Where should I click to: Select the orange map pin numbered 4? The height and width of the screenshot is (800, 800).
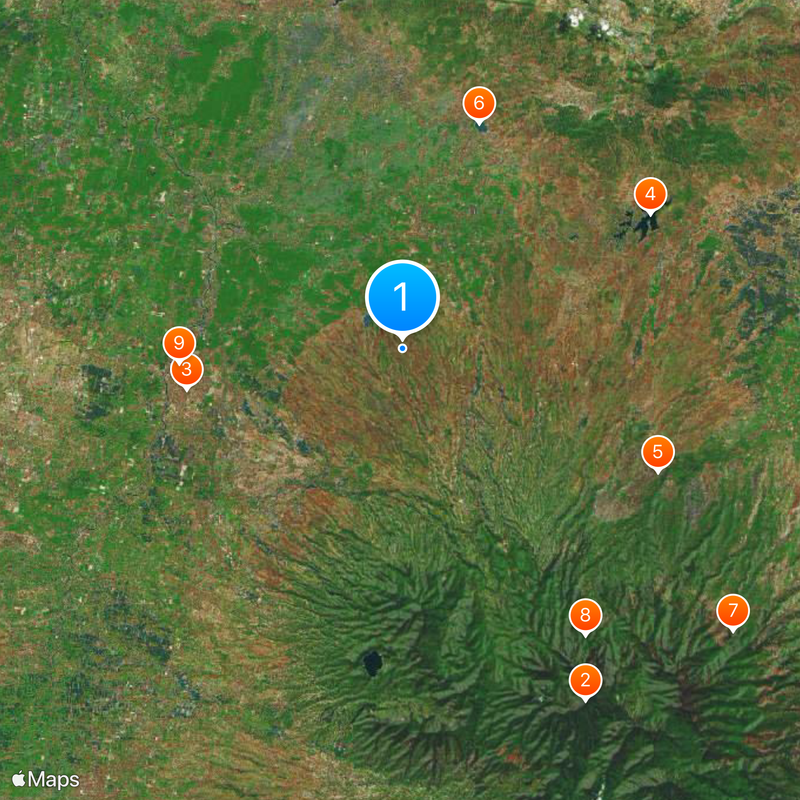[x=650, y=193]
